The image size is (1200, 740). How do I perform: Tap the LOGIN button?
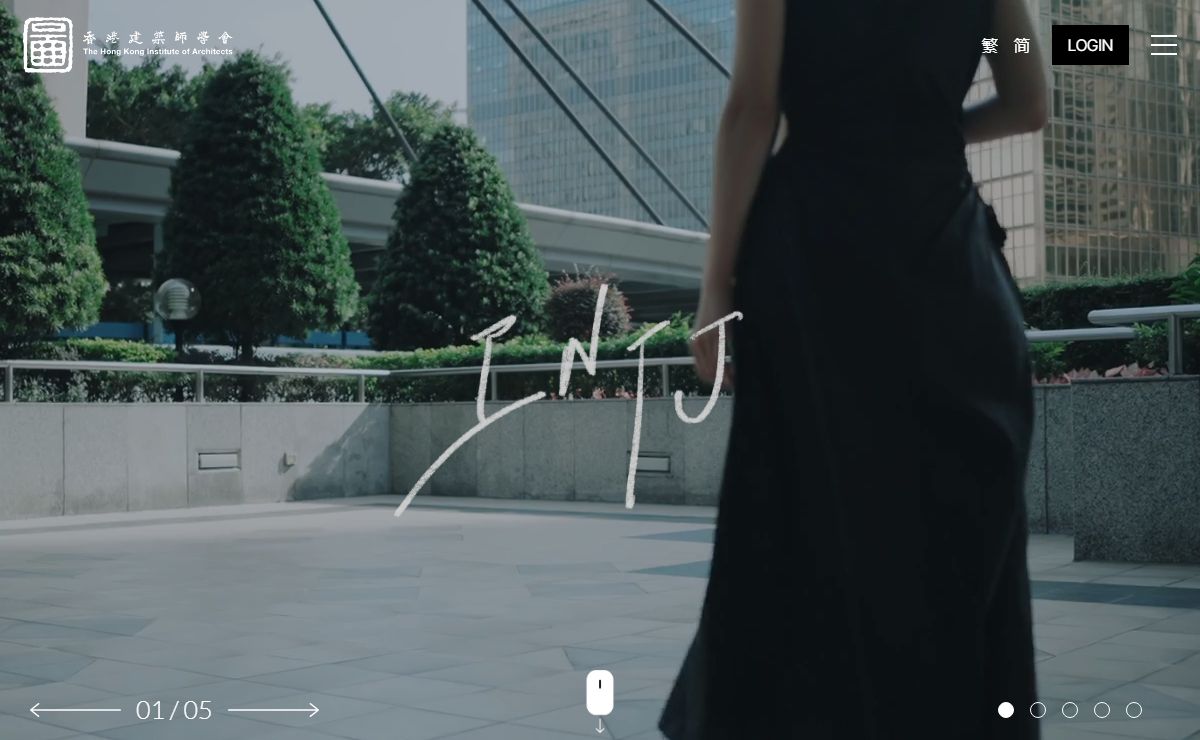pos(1090,45)
